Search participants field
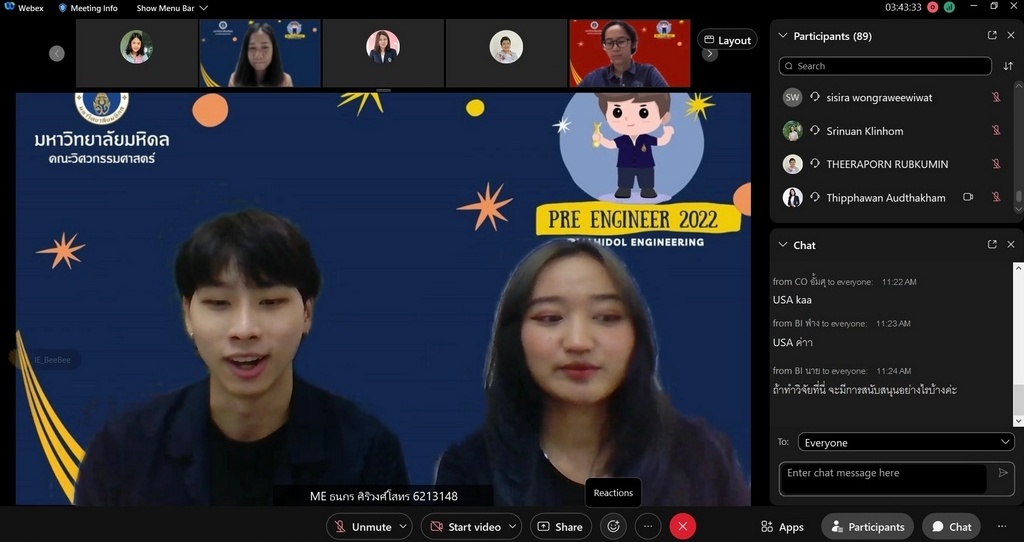Screen dimensions: 1024x542 885,66
